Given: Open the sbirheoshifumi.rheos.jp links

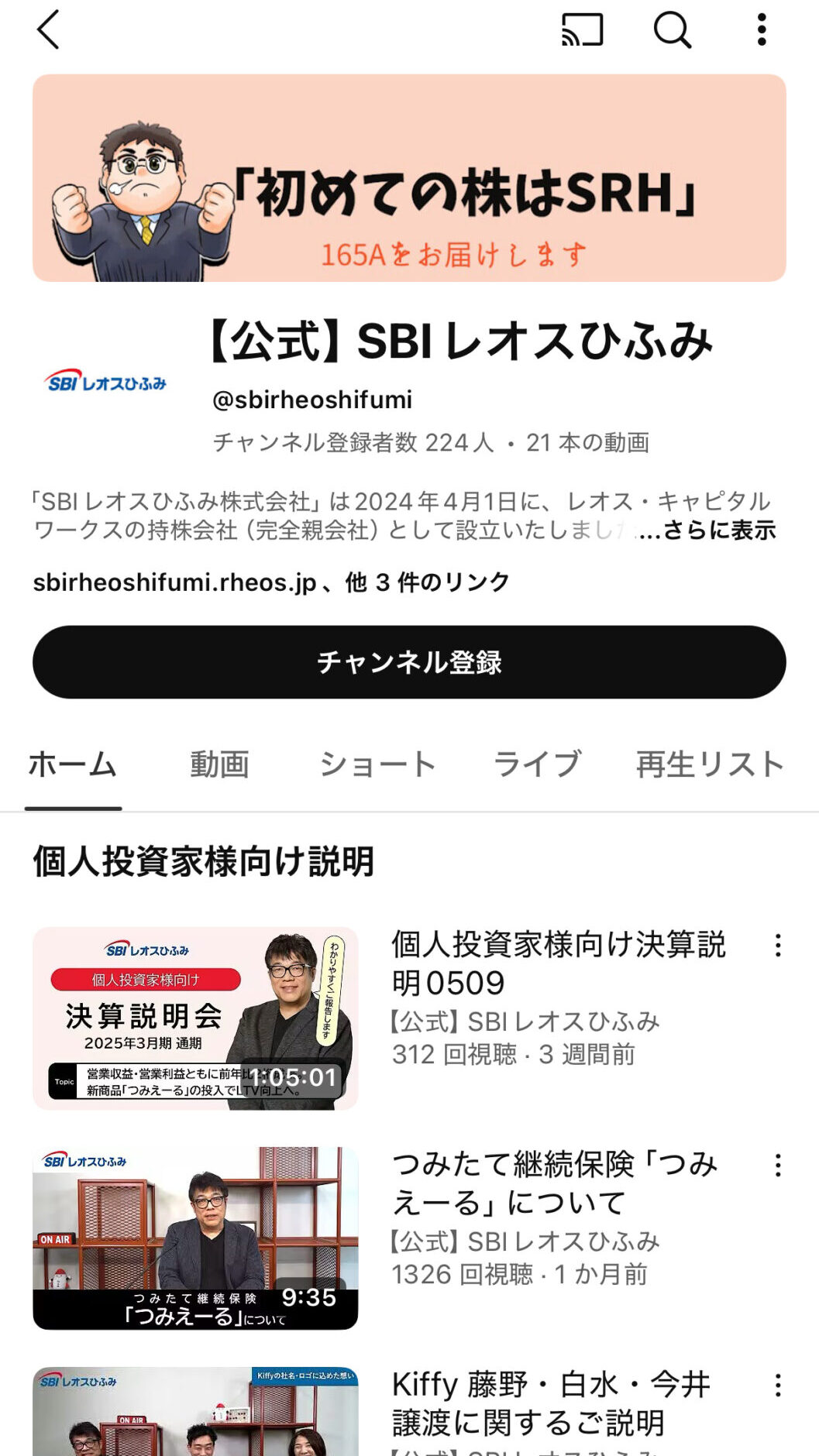Looking at the screenshot, I should point(271,582).
